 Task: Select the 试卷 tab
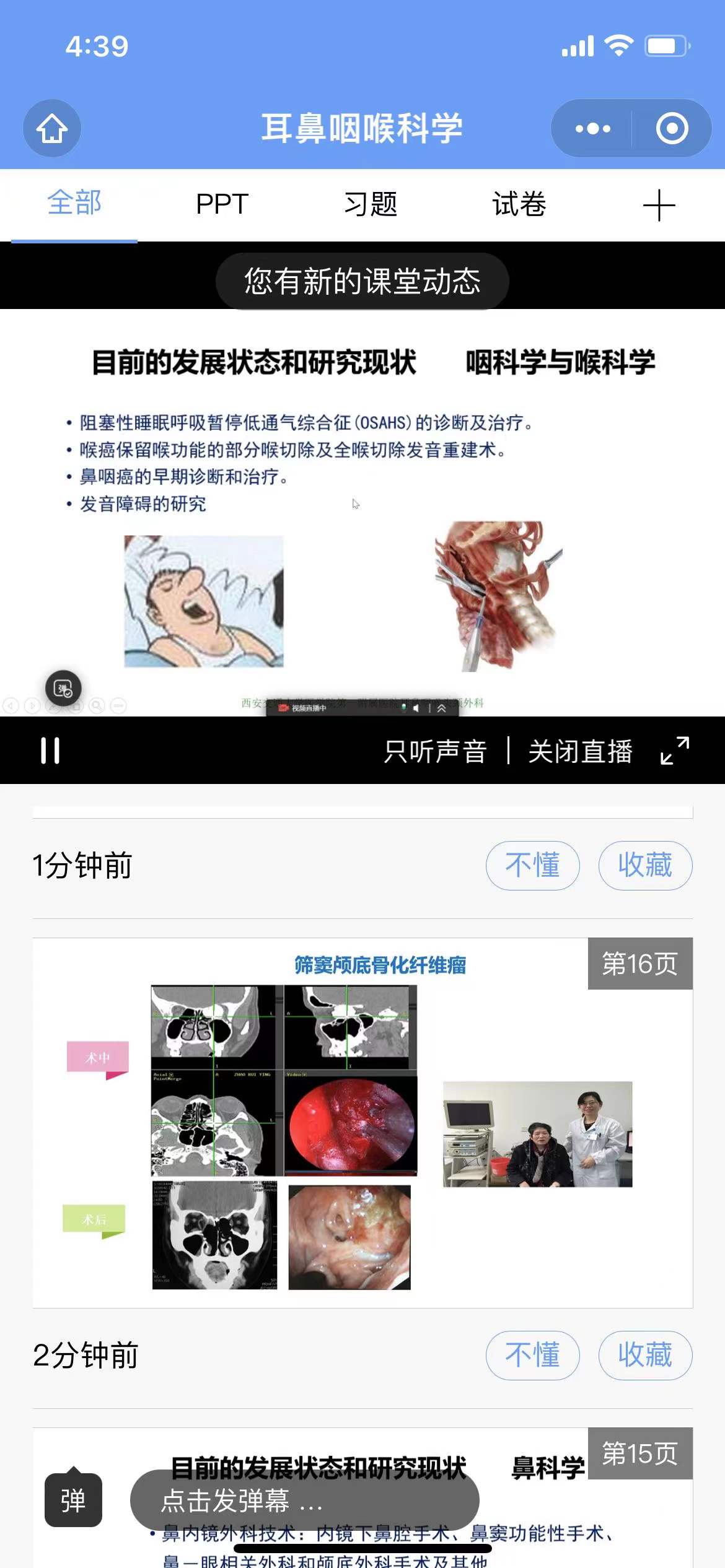point(519,204)
